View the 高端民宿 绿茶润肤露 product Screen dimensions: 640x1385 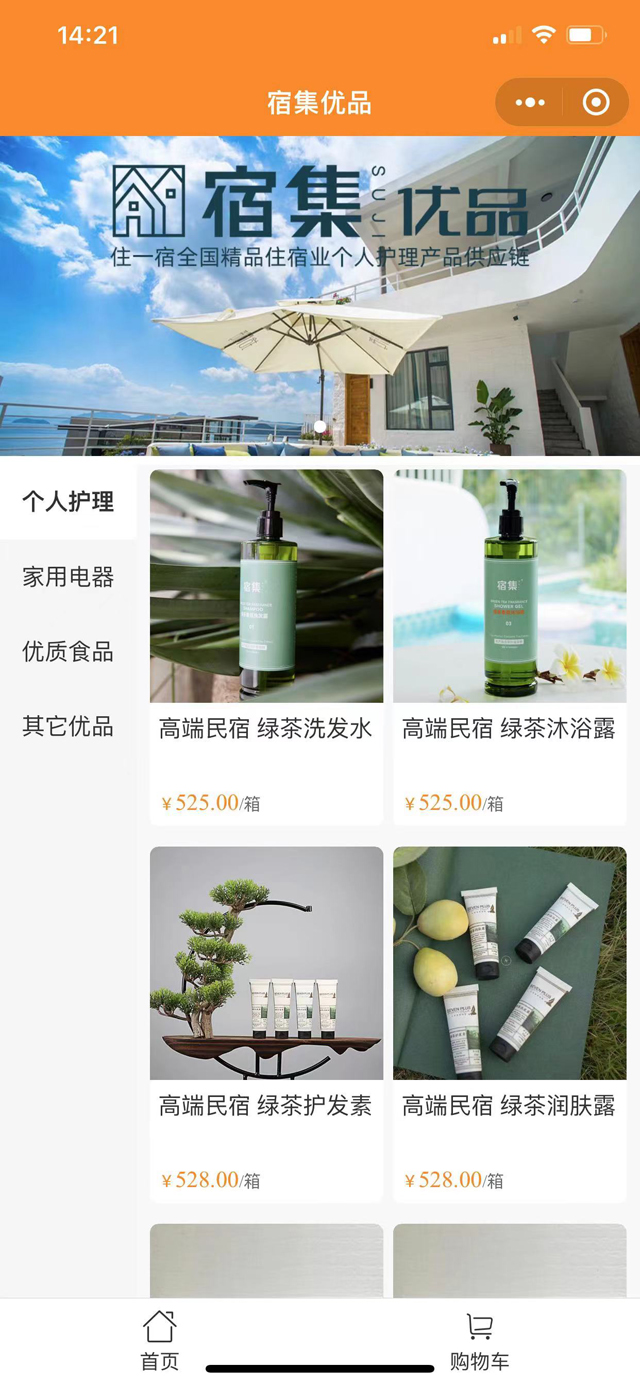pos(509,1023)
